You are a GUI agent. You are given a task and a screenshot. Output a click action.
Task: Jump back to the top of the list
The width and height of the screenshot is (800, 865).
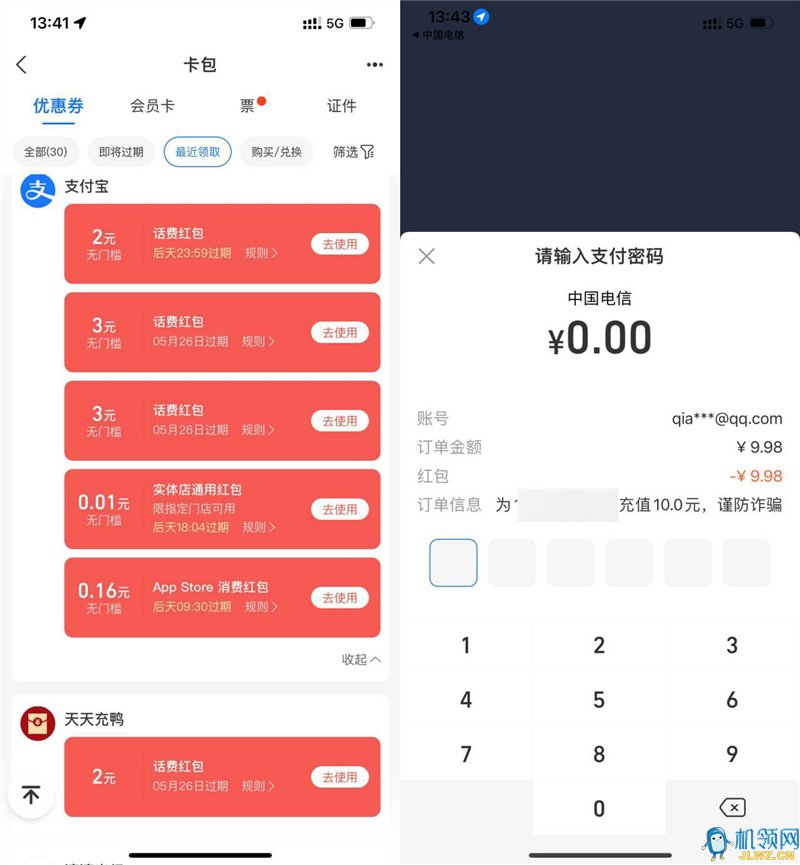tap(31, 796)
